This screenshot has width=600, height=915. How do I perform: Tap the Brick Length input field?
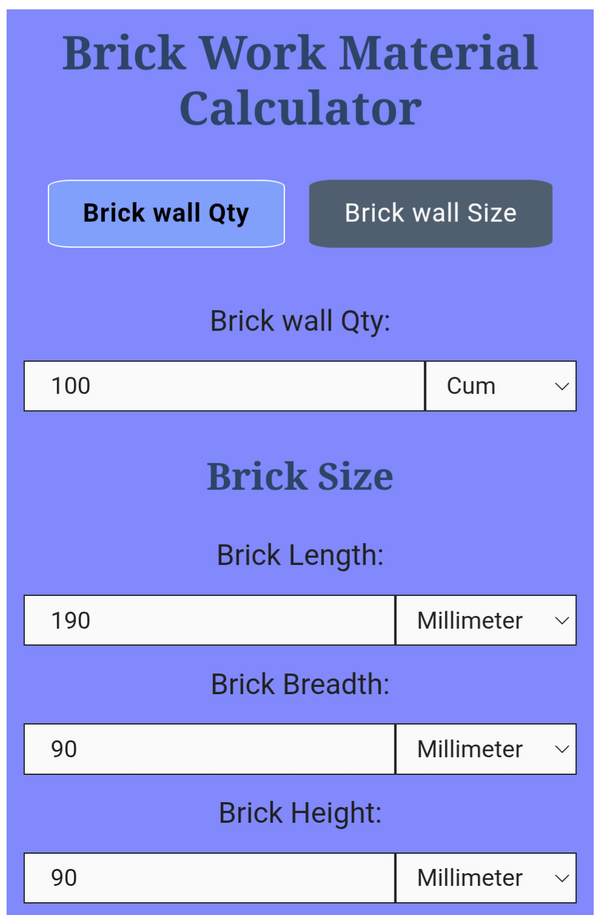click(210, 621)
